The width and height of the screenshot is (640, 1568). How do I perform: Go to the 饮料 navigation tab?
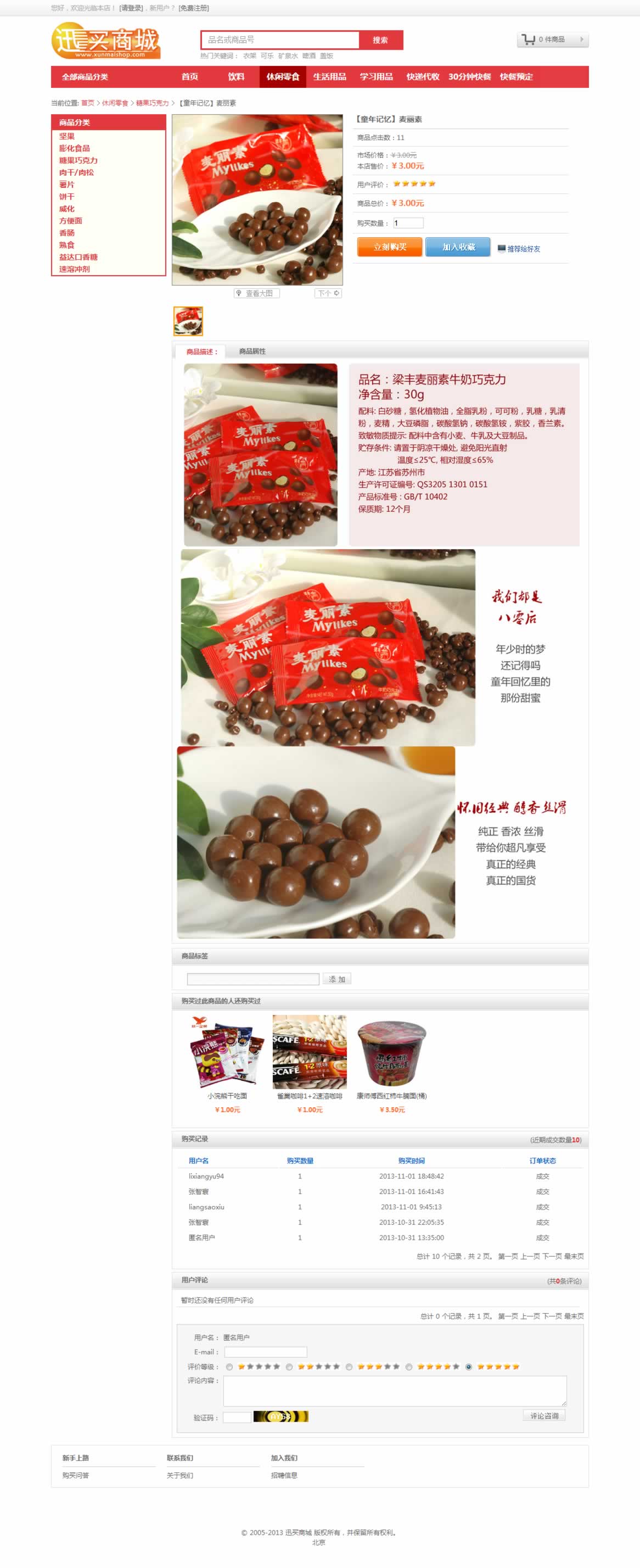[x=236, y=77]
